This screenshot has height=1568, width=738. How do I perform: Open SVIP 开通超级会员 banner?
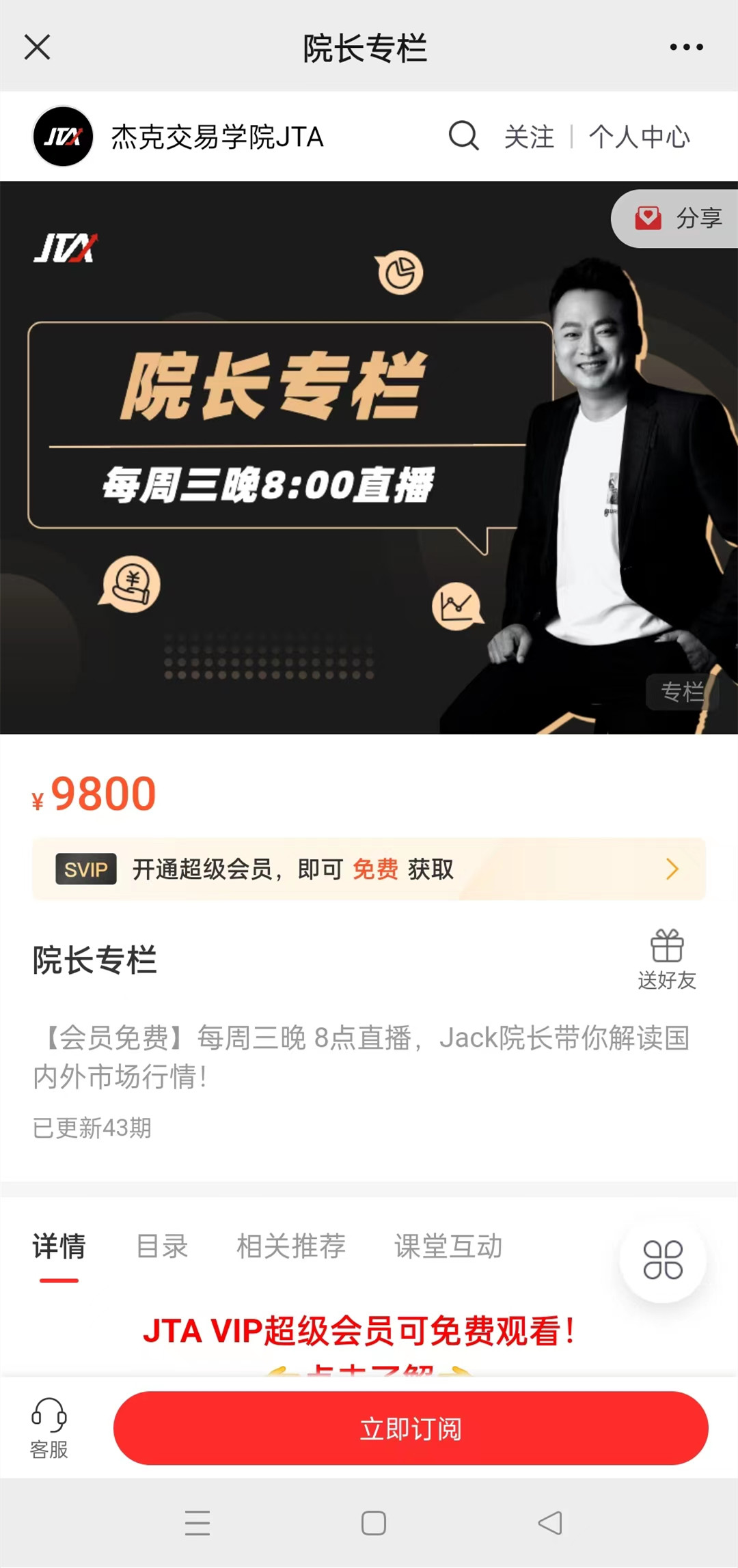click(x=369, y=869)
